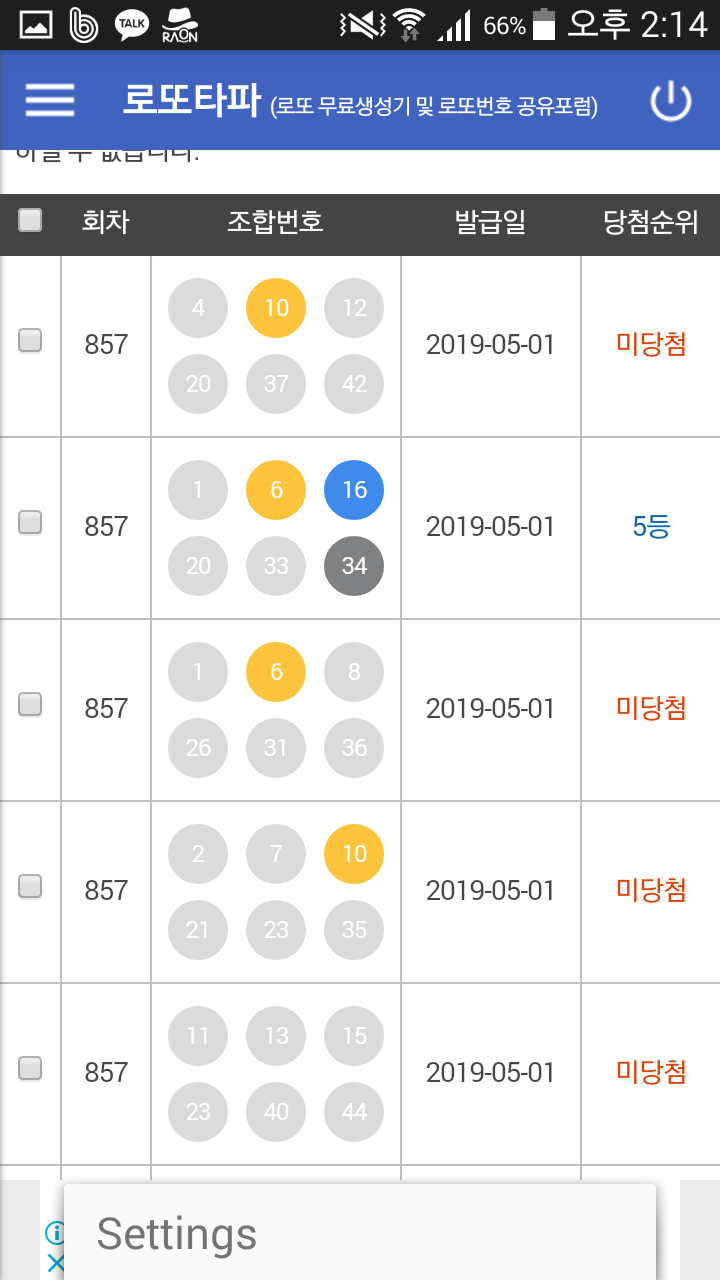Check the row with numbers 4, 10, 12
The width and height of the screenshot is (720, 1280).
tap(30, 340)
